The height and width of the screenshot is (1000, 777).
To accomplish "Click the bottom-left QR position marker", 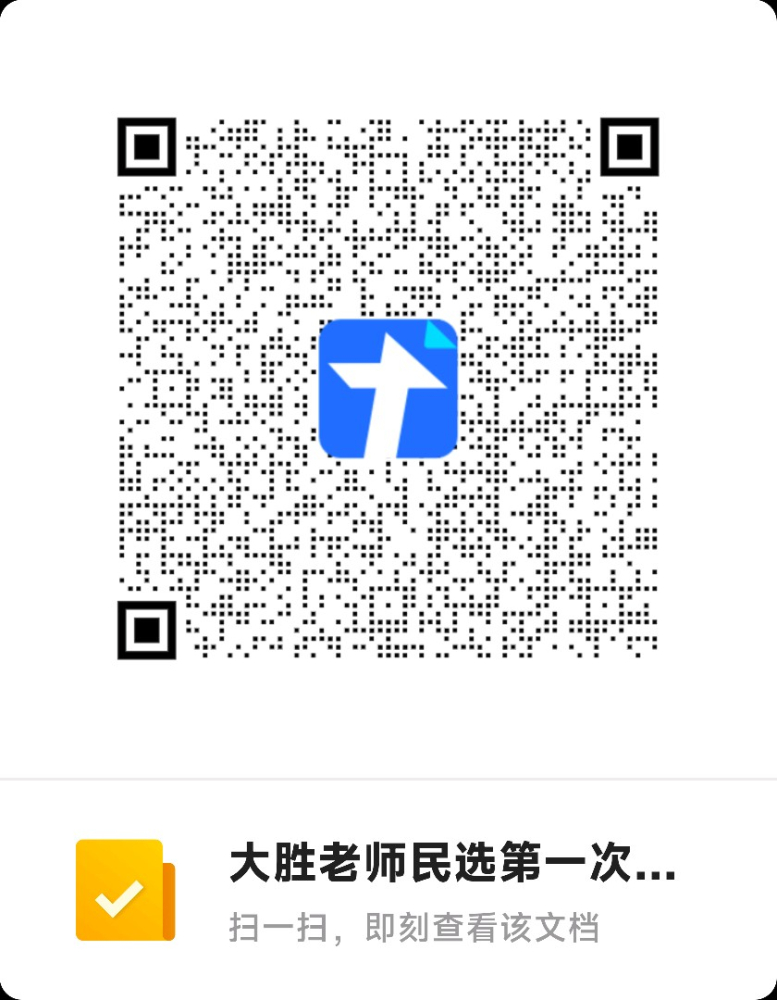I will click(x=146, y=630).
